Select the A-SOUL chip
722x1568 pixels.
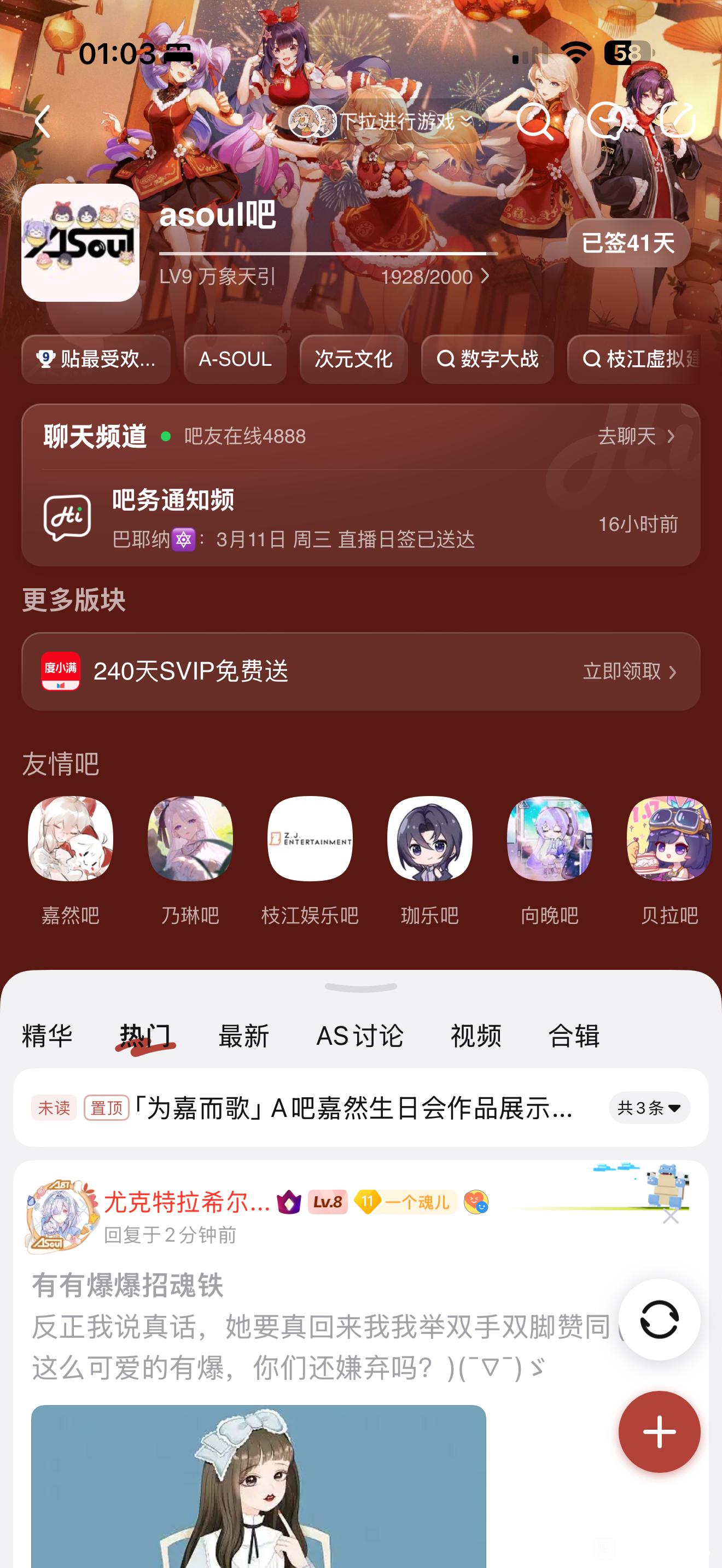coord(235,359)
